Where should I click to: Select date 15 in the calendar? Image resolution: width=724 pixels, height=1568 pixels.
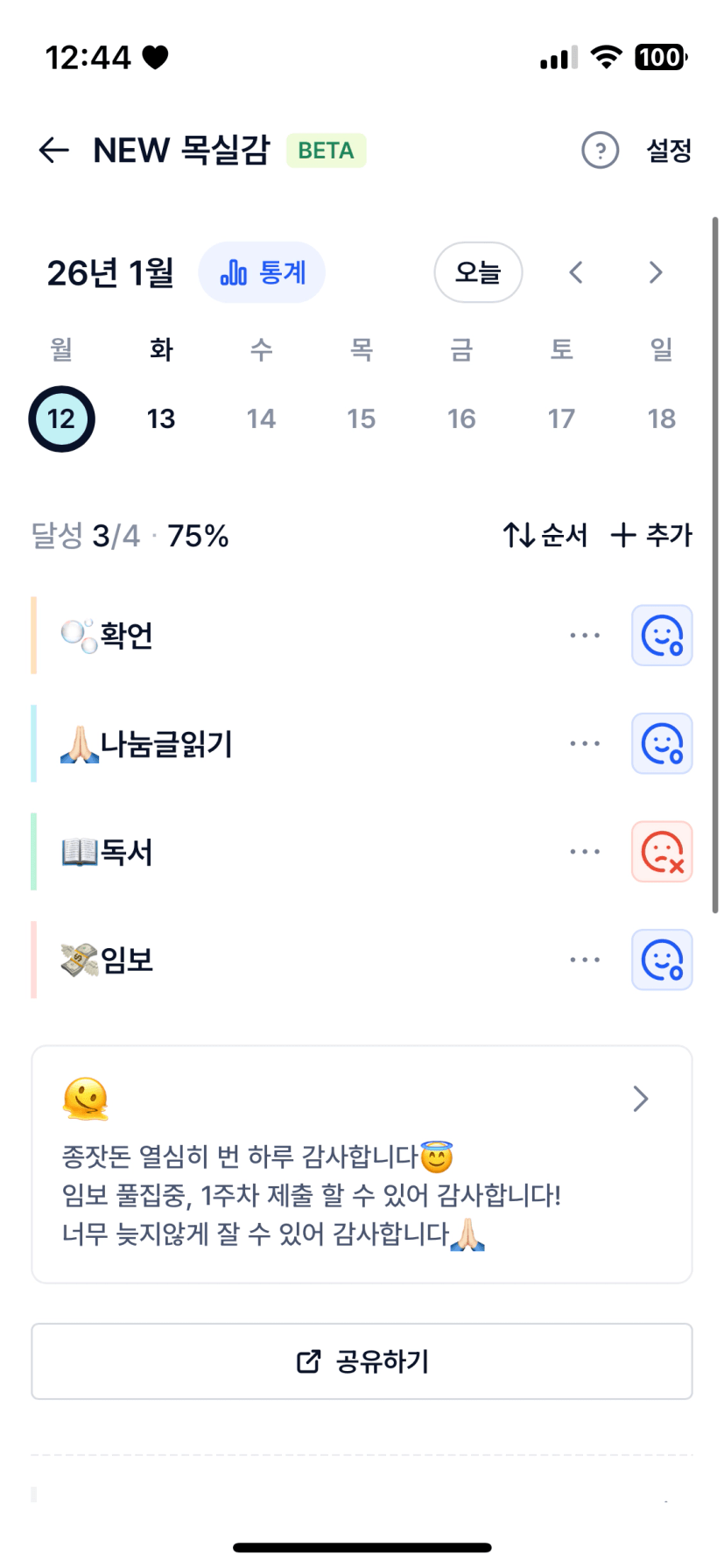pyautogui.click(x=361, y=418)
